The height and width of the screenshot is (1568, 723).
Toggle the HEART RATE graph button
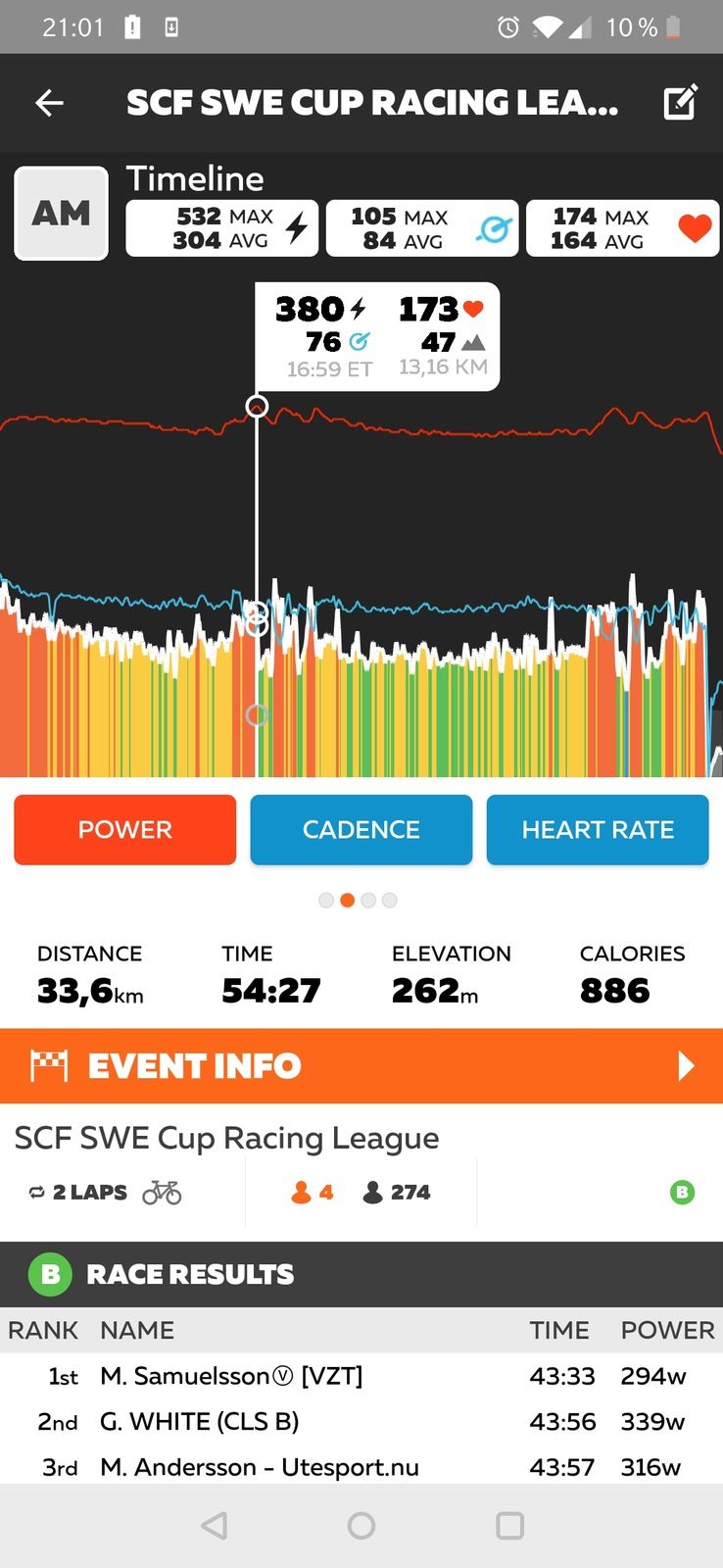click(x=598, y=830)
